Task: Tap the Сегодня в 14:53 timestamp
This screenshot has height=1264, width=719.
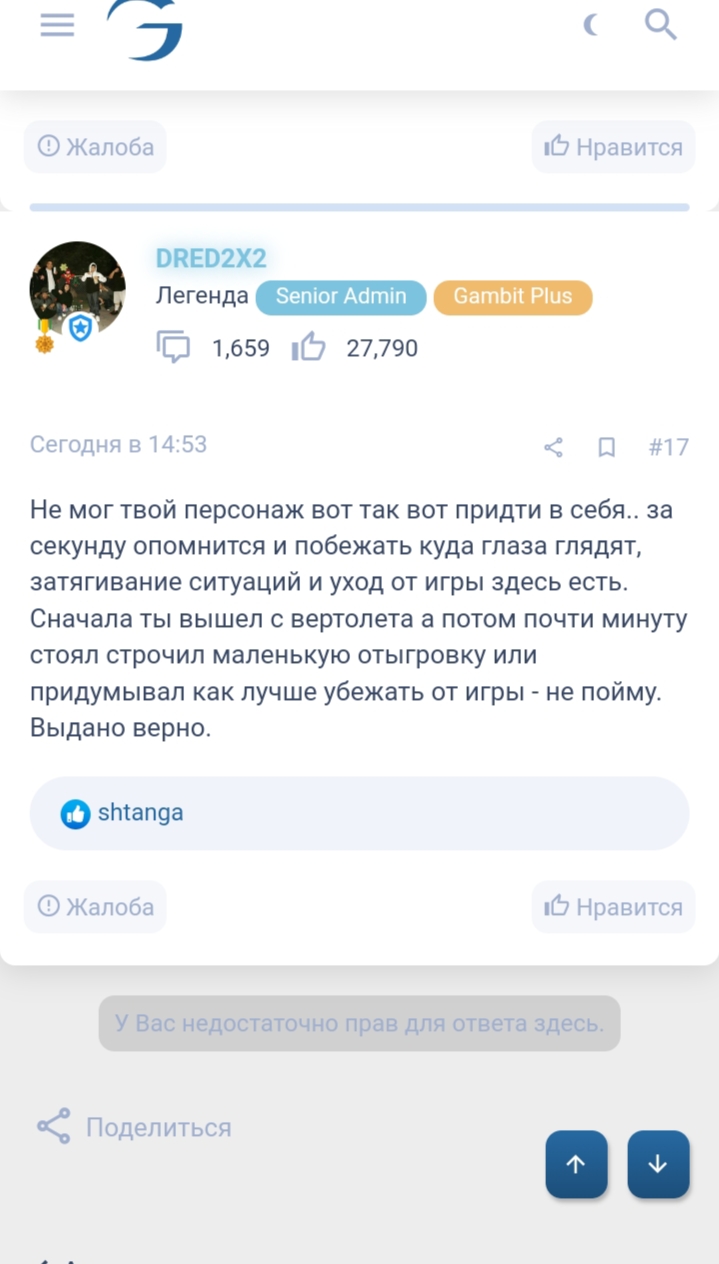Action: (x=118, y=444)
